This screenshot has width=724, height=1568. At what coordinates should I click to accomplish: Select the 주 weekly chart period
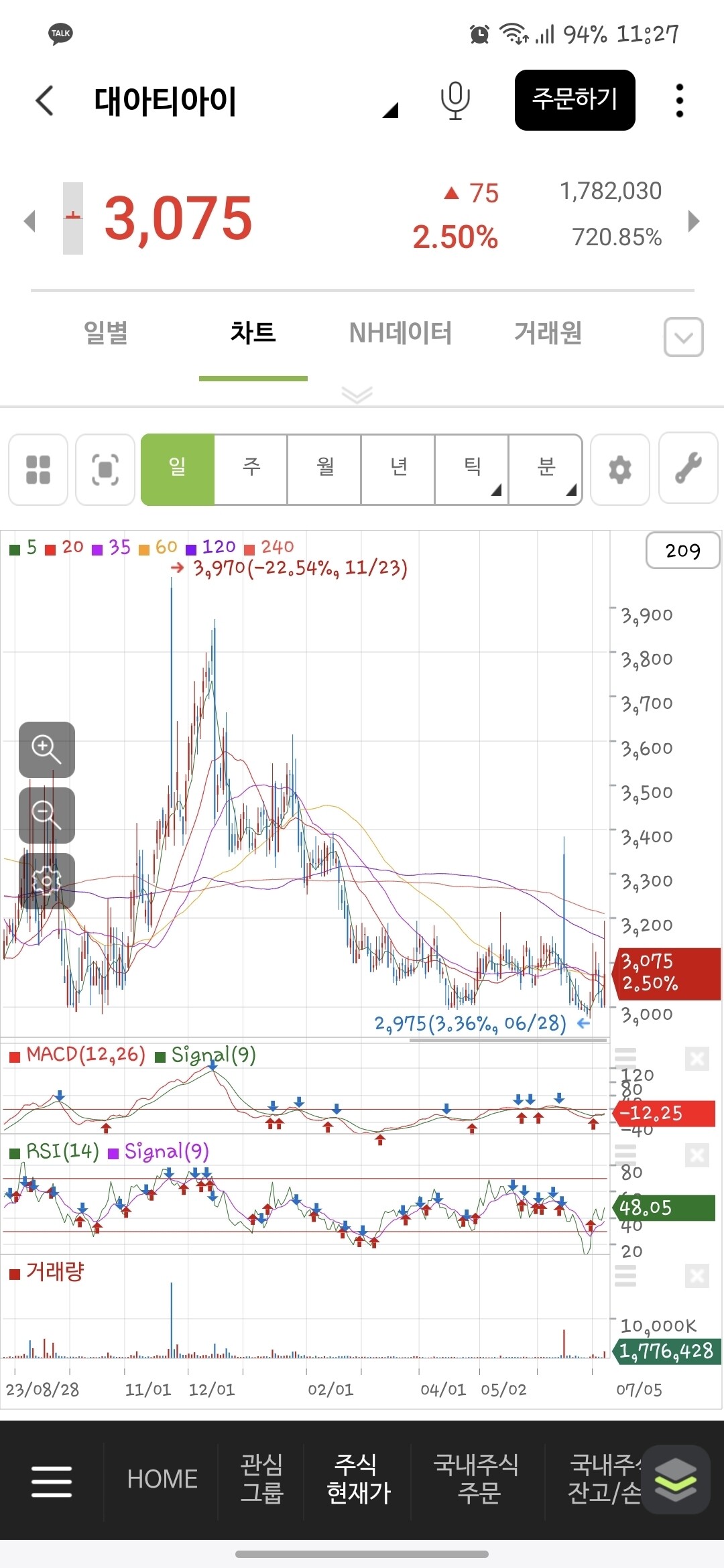click(x=251, y=469)
